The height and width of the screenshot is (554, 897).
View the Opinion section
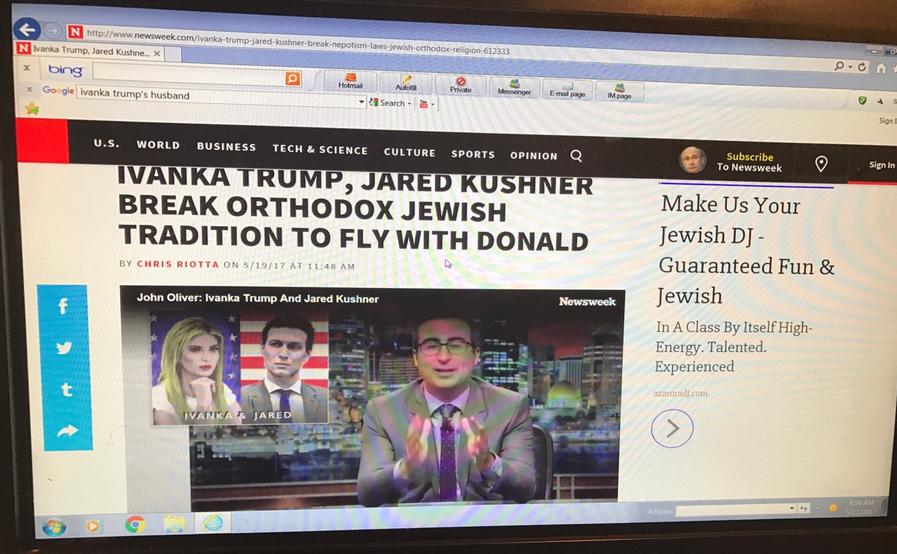point(533,156)
